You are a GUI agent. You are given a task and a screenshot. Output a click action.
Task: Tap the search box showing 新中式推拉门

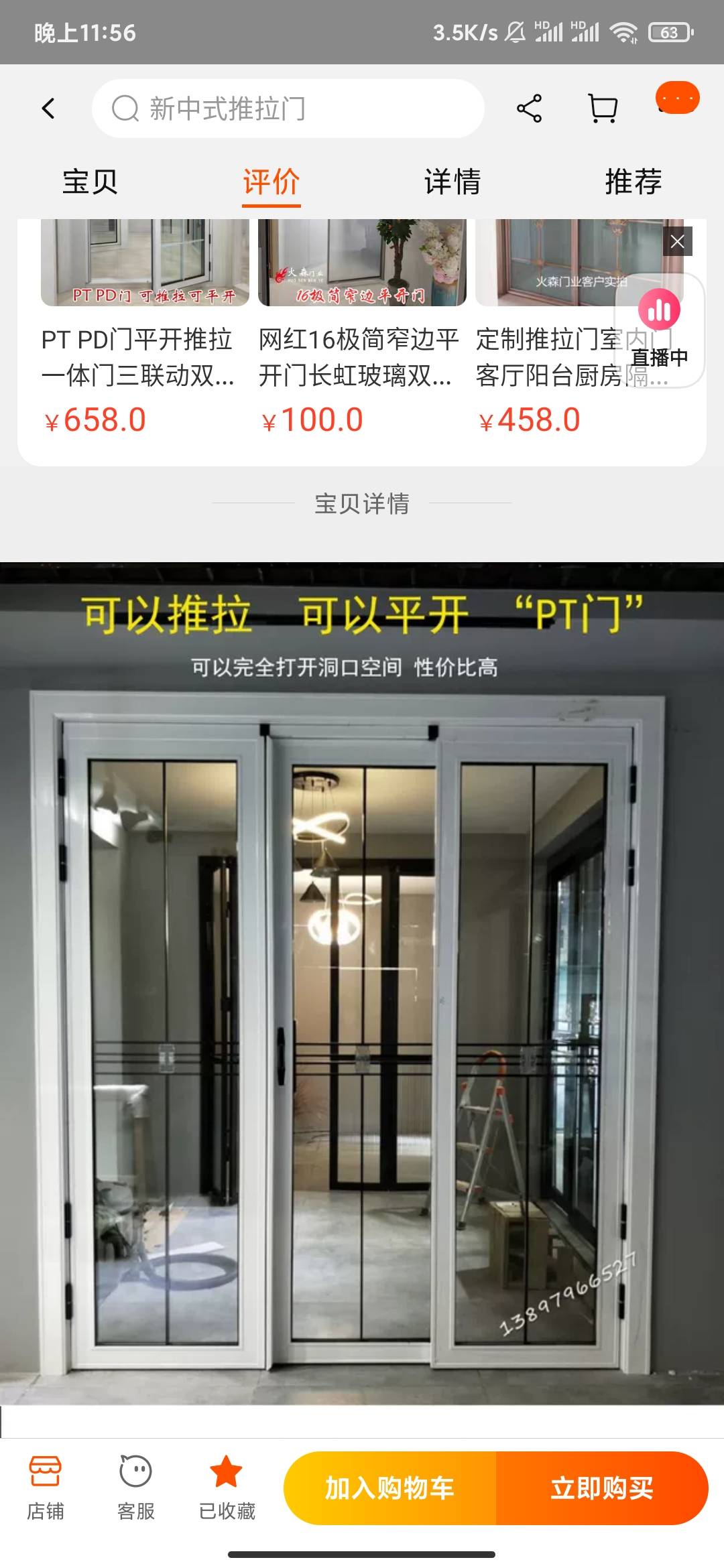coord(288,109)
